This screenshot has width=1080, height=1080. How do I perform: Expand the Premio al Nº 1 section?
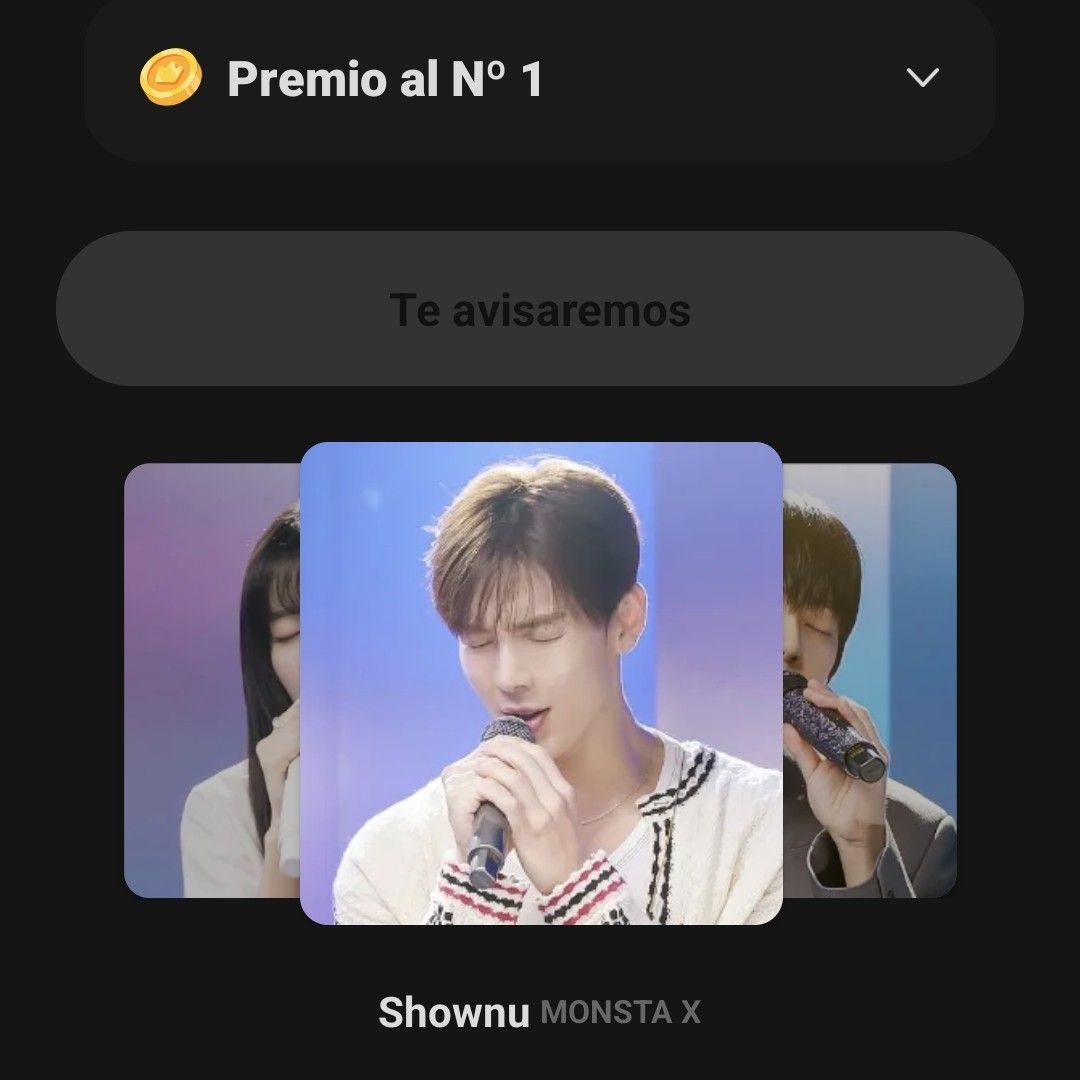[921, 78]
